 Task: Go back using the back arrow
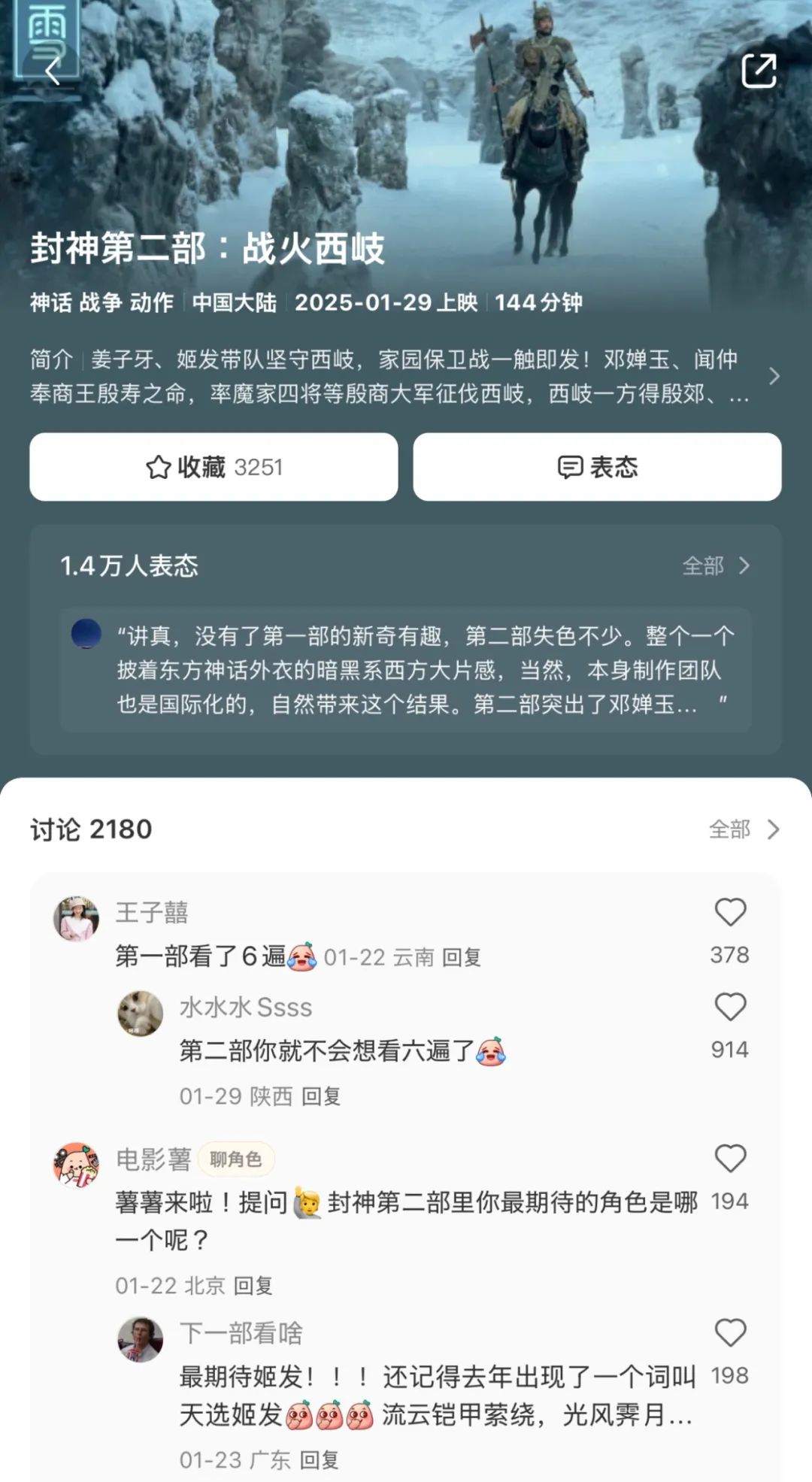click(53, 71)
